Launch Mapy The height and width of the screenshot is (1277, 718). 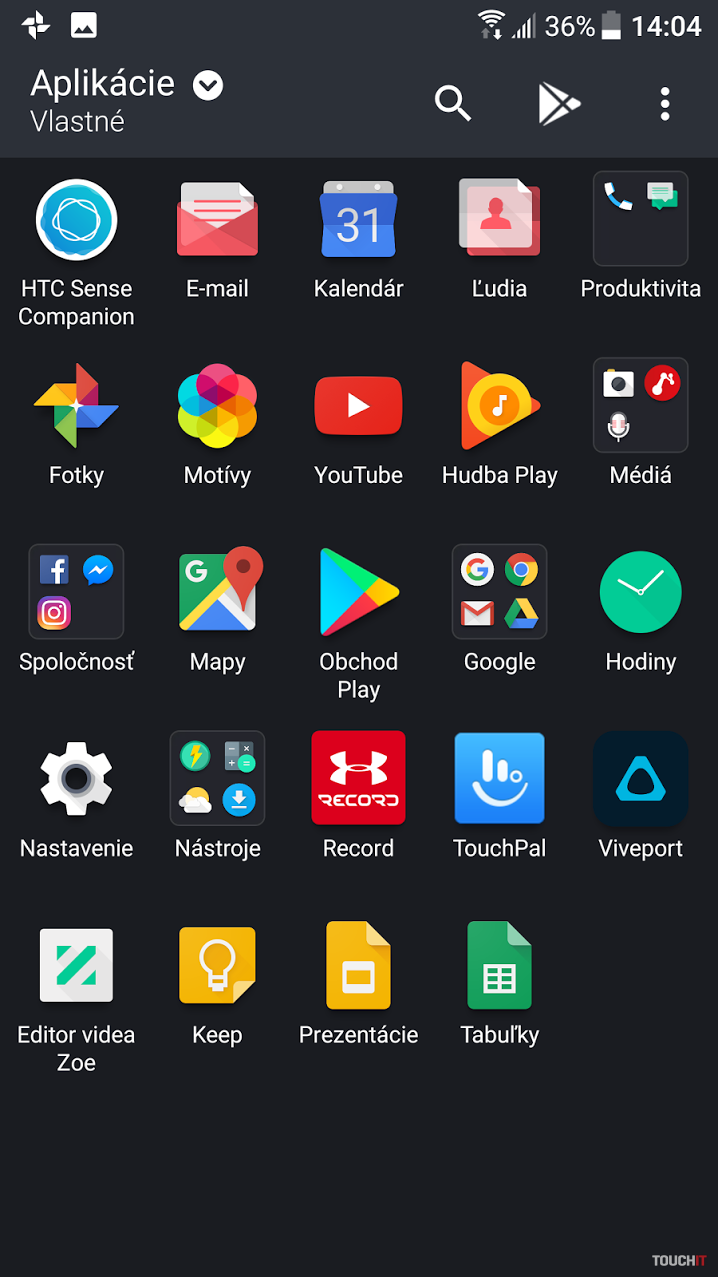217,592
